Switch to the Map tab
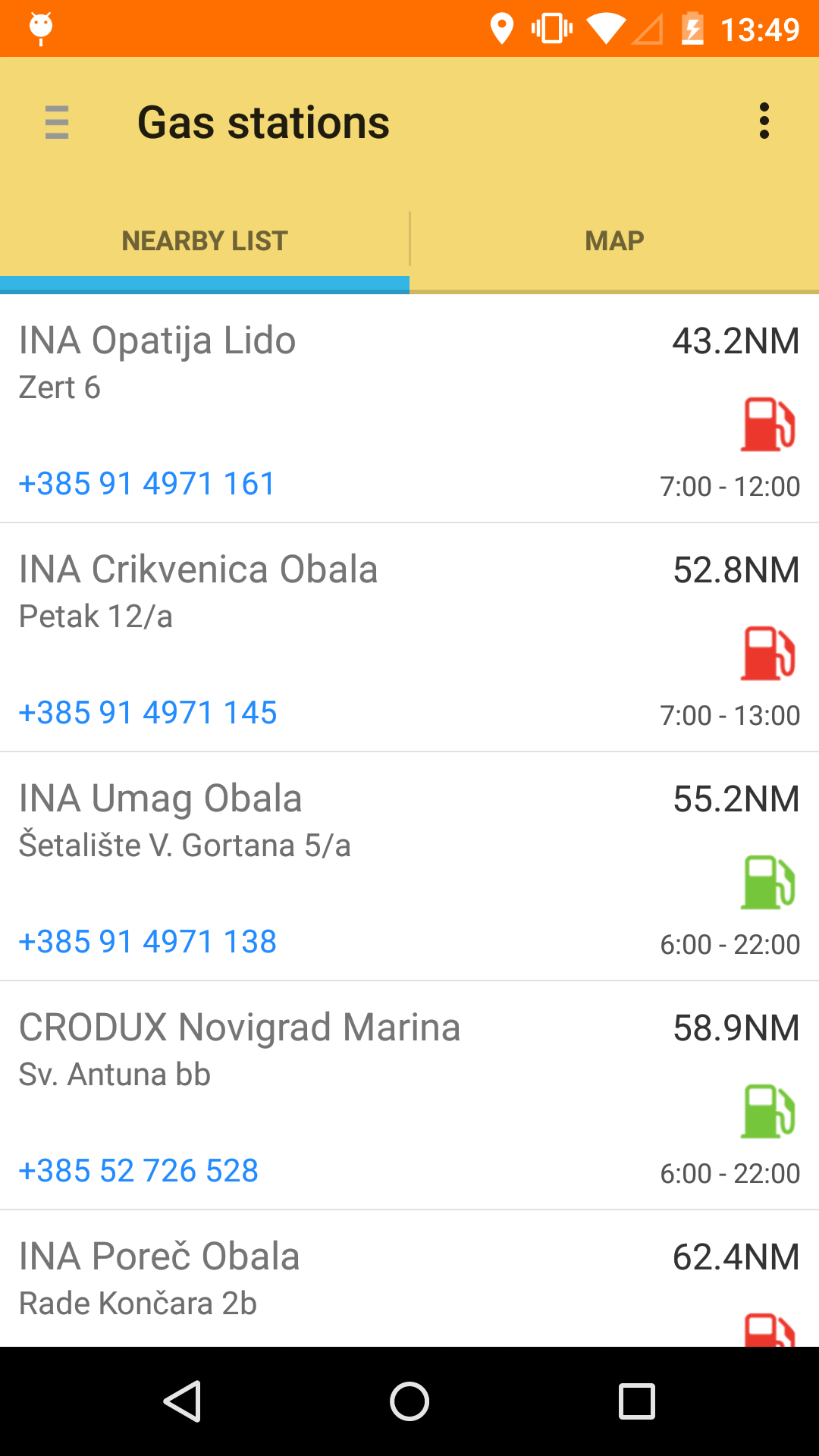 614,241
